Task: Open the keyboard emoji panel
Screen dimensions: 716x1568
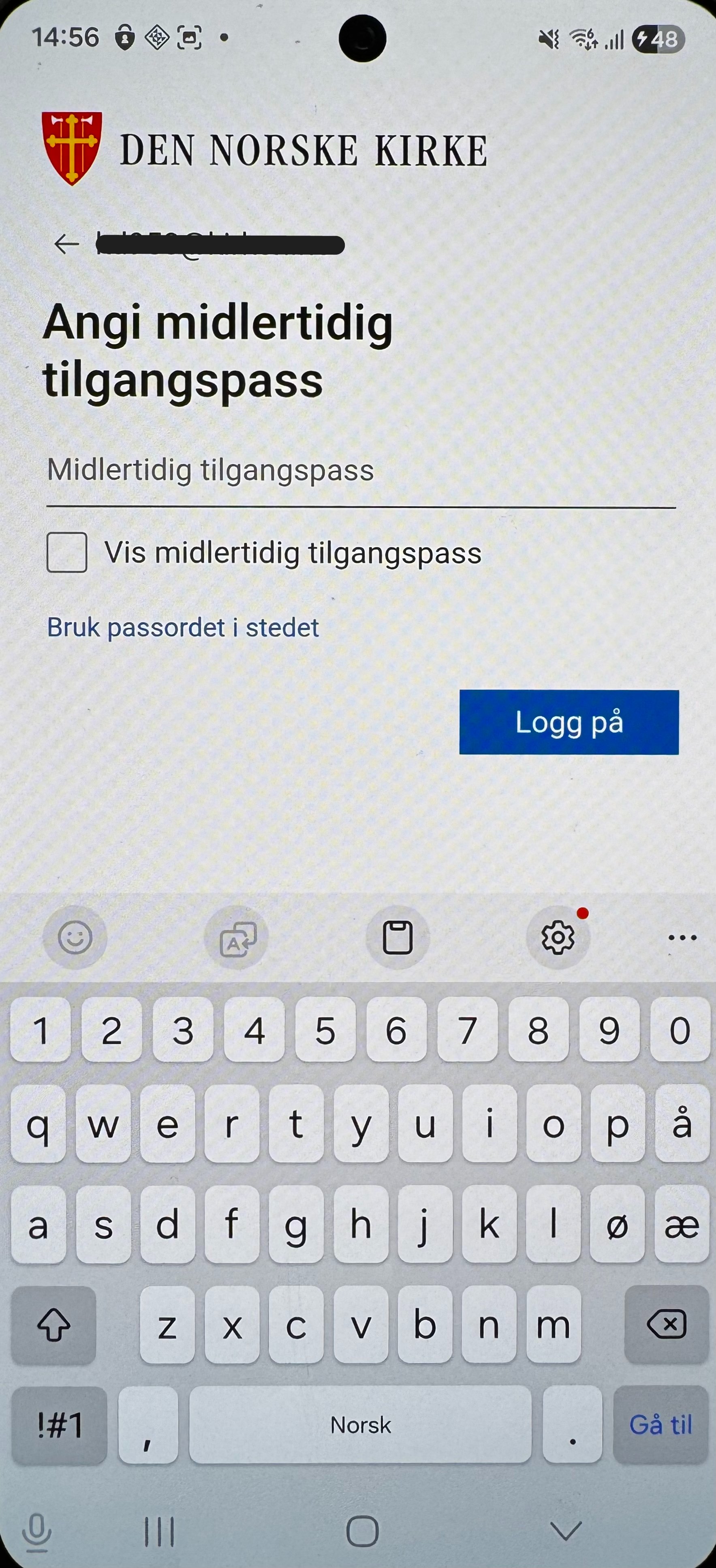Action: click(75, 937)
